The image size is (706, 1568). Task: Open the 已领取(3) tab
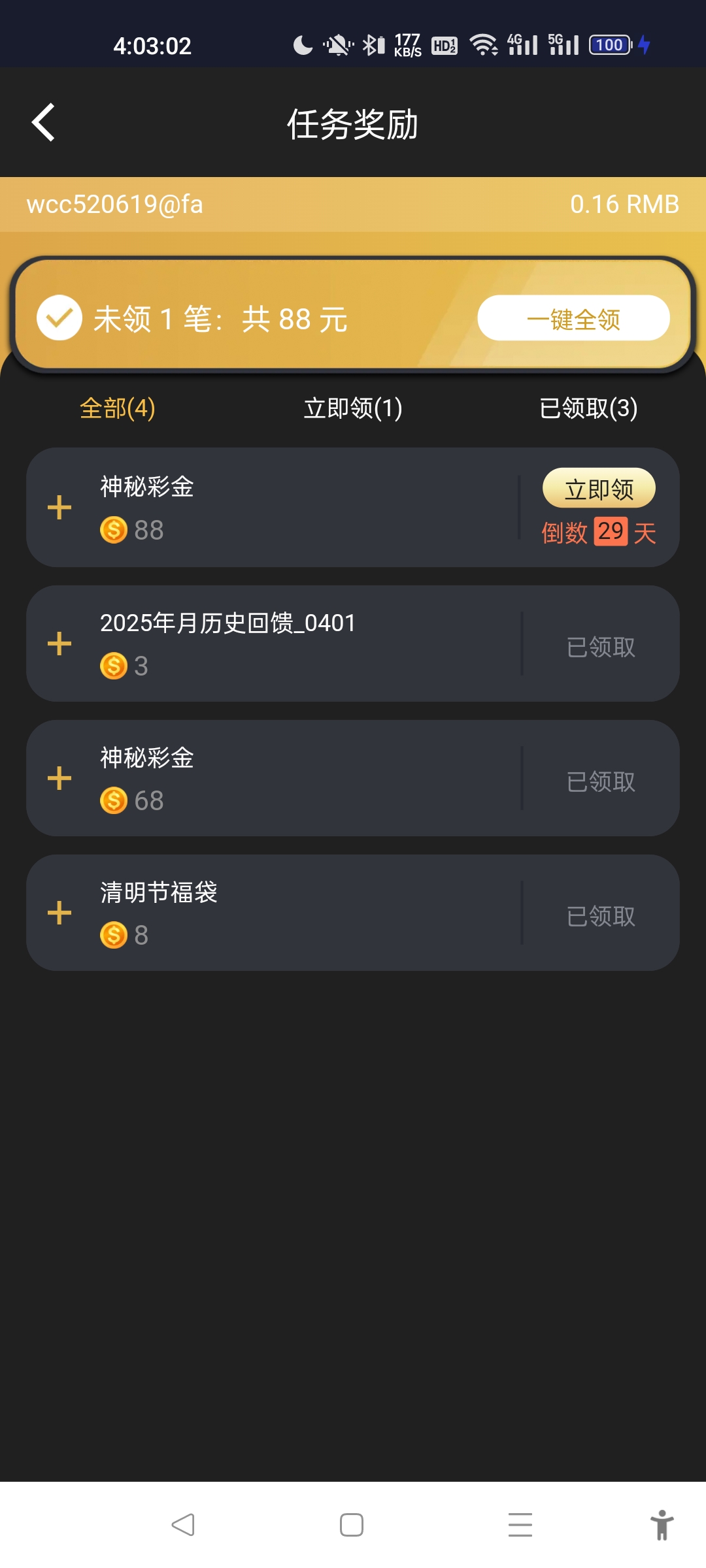(x=588, y=408)
